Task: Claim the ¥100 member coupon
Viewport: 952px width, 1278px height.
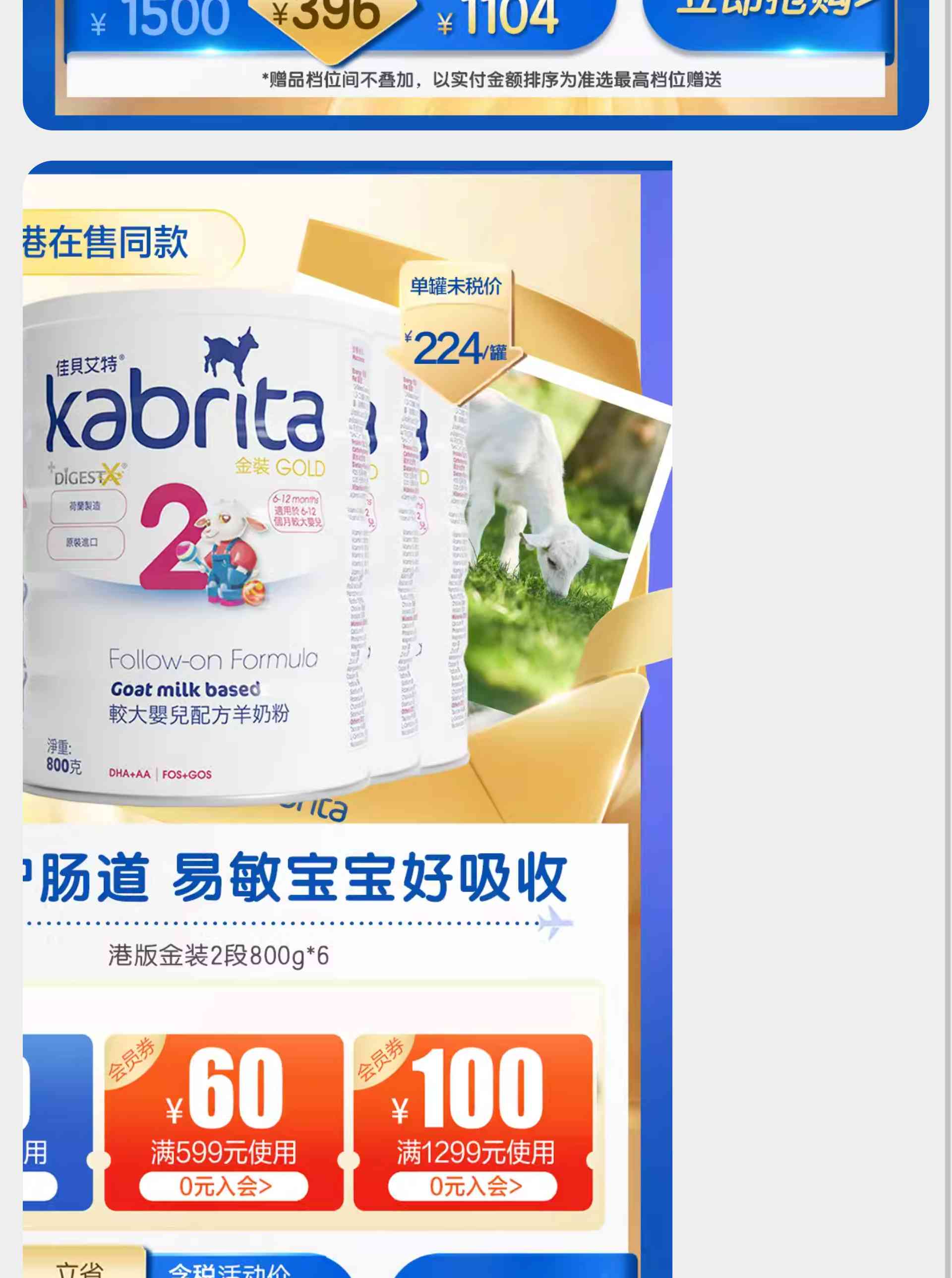Action: (473, 1186)
